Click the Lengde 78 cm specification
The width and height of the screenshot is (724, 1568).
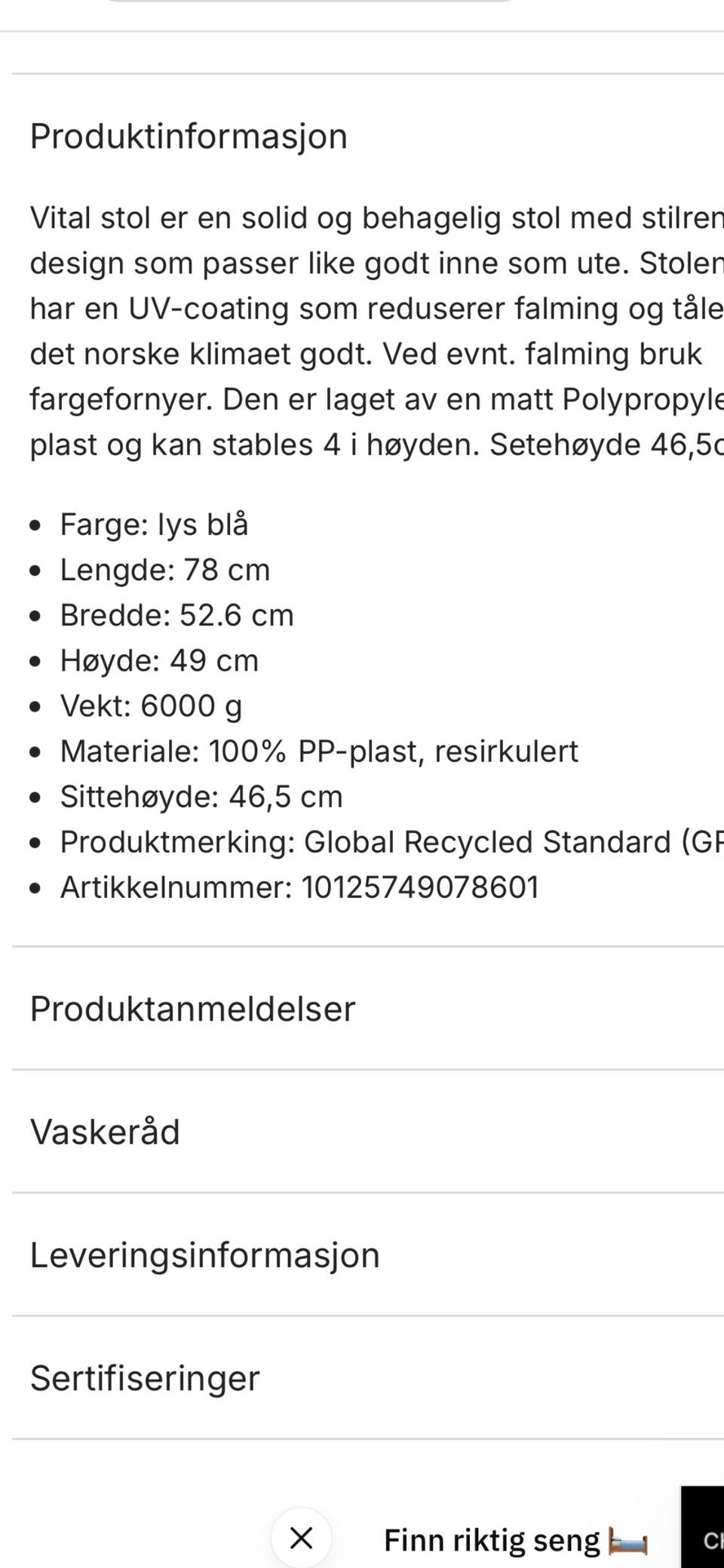click(165, 570)
